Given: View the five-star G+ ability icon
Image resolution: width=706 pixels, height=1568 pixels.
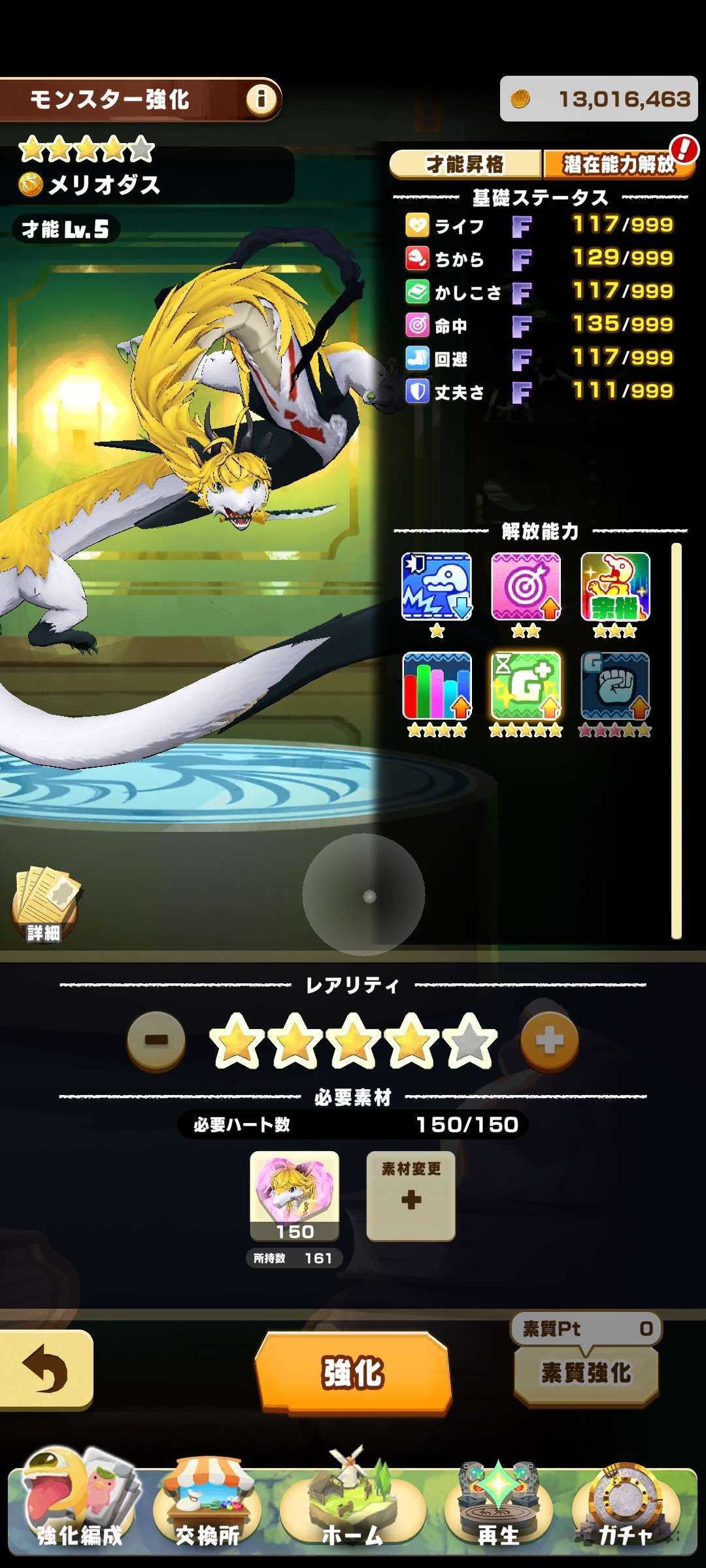Looking at the screenshot, I should pos(526,687).
